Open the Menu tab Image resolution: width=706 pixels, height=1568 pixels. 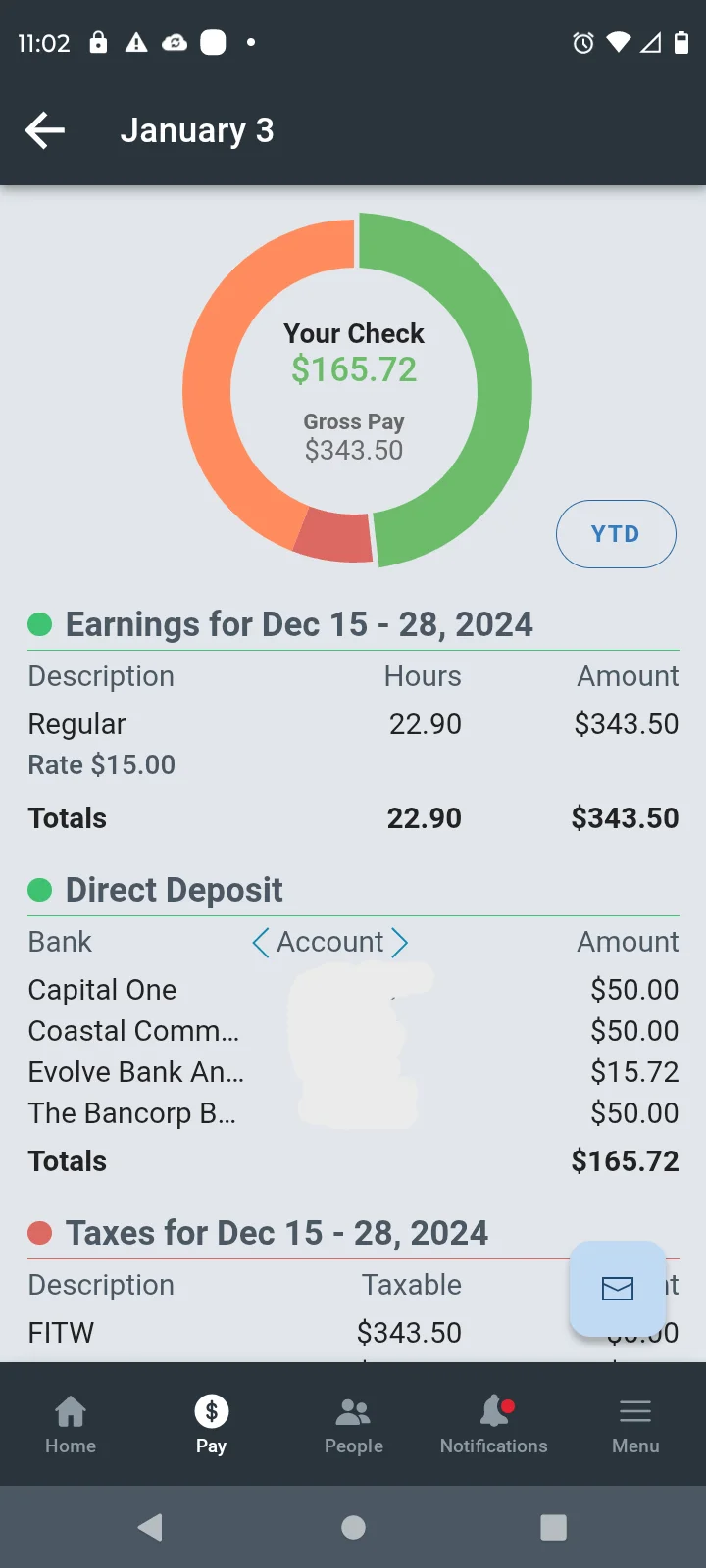pos(635,1424)
